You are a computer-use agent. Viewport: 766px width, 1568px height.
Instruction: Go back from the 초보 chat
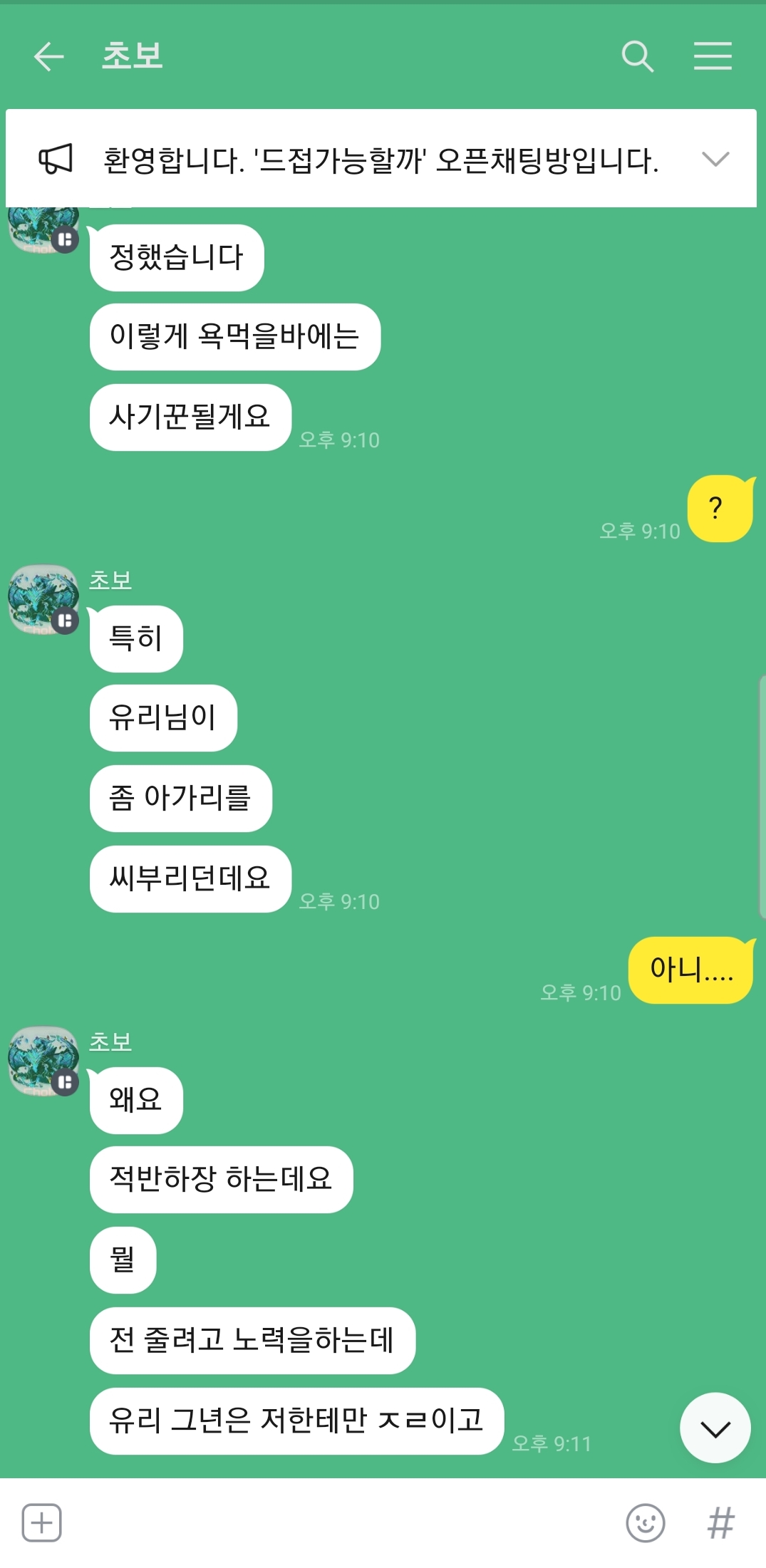click(48, 56)
